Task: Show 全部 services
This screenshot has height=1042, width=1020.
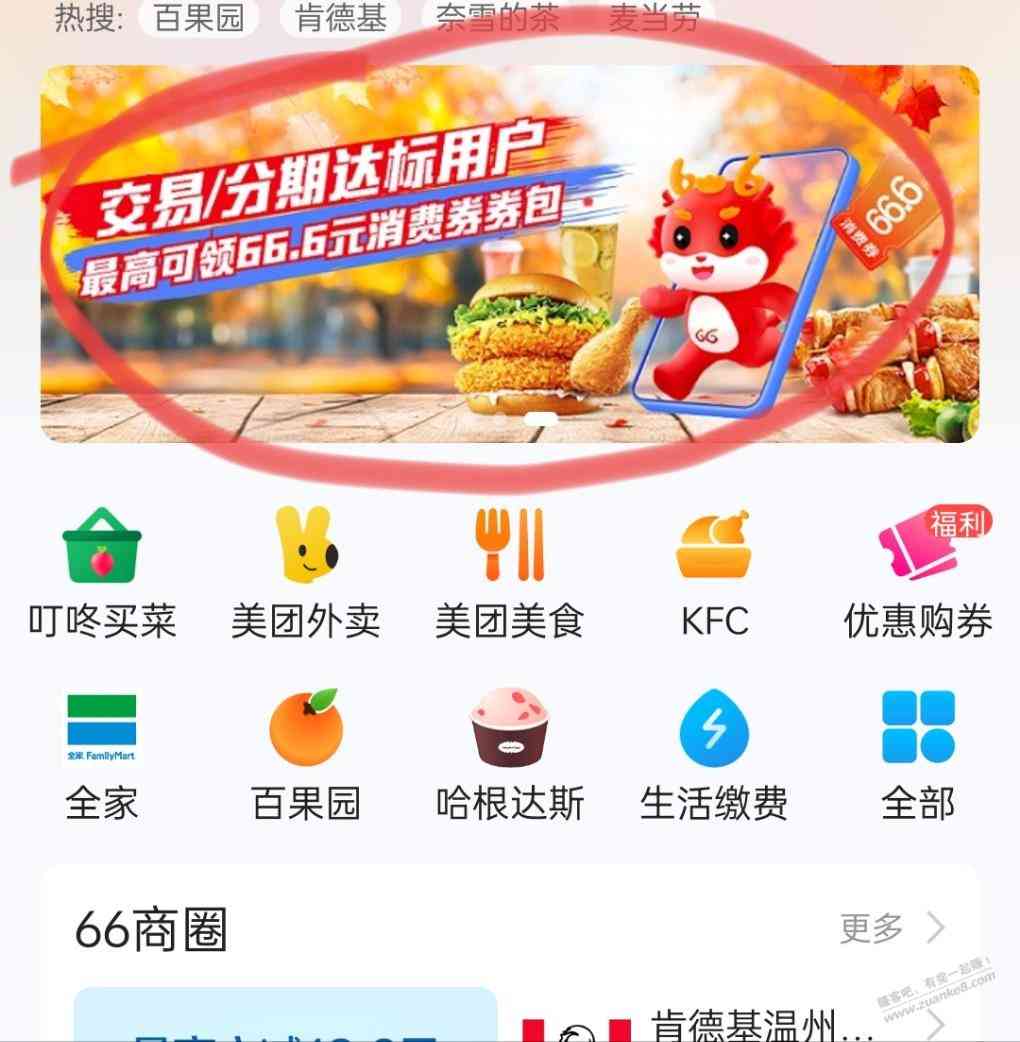Action: coord(918,757)
